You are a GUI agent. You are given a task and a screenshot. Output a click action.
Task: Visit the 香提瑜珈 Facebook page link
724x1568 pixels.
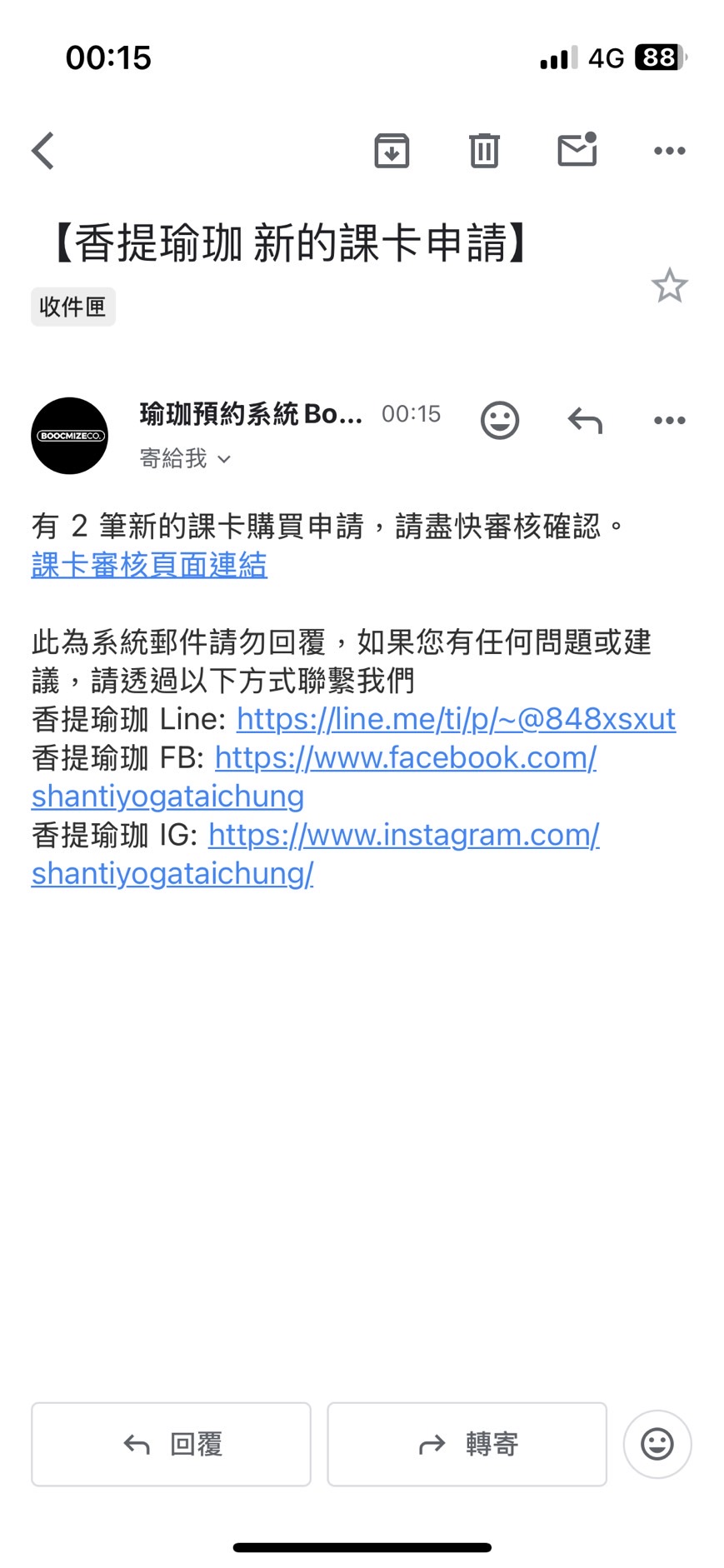click(406, 757)
